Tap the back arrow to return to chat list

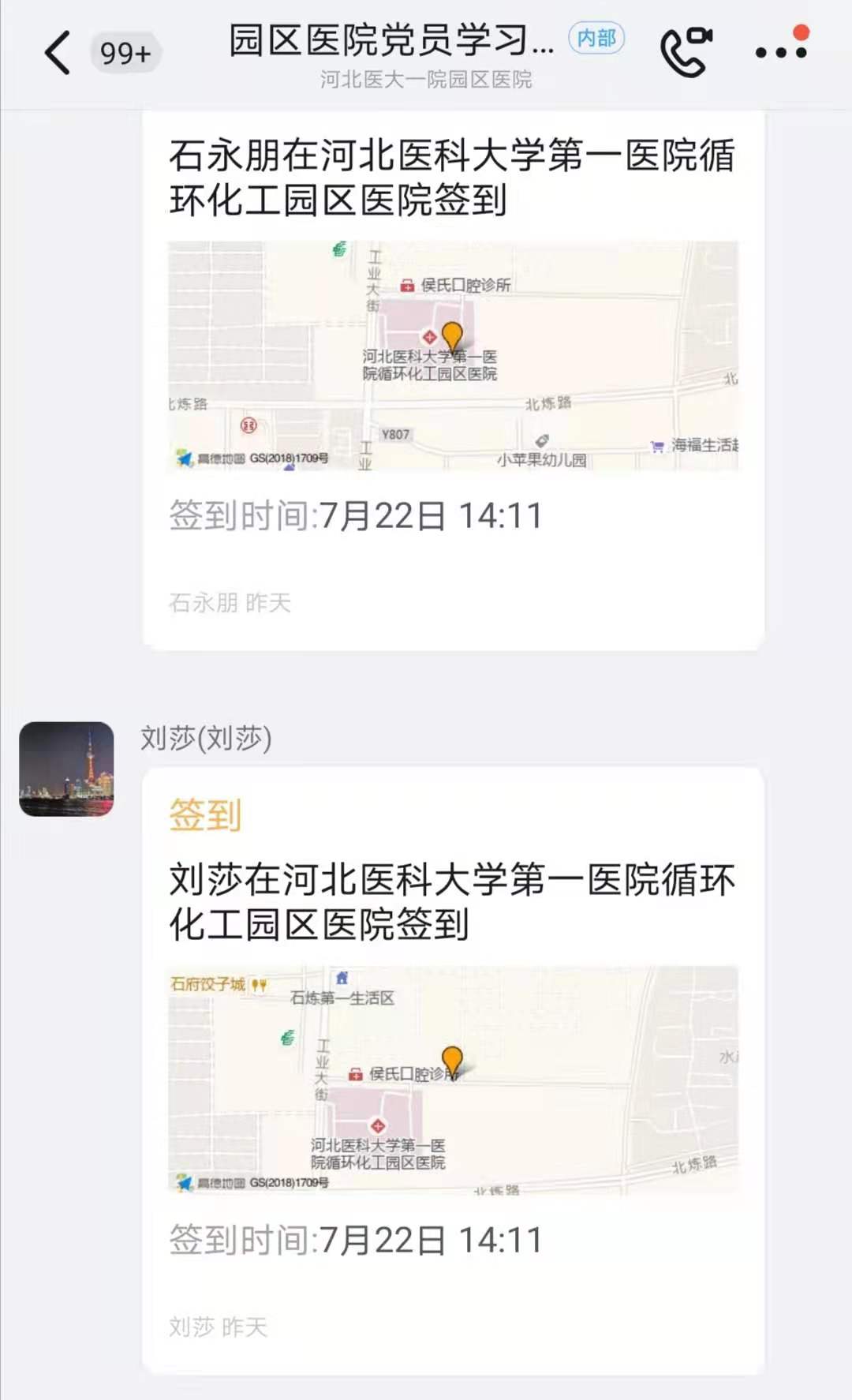point(55,54)
